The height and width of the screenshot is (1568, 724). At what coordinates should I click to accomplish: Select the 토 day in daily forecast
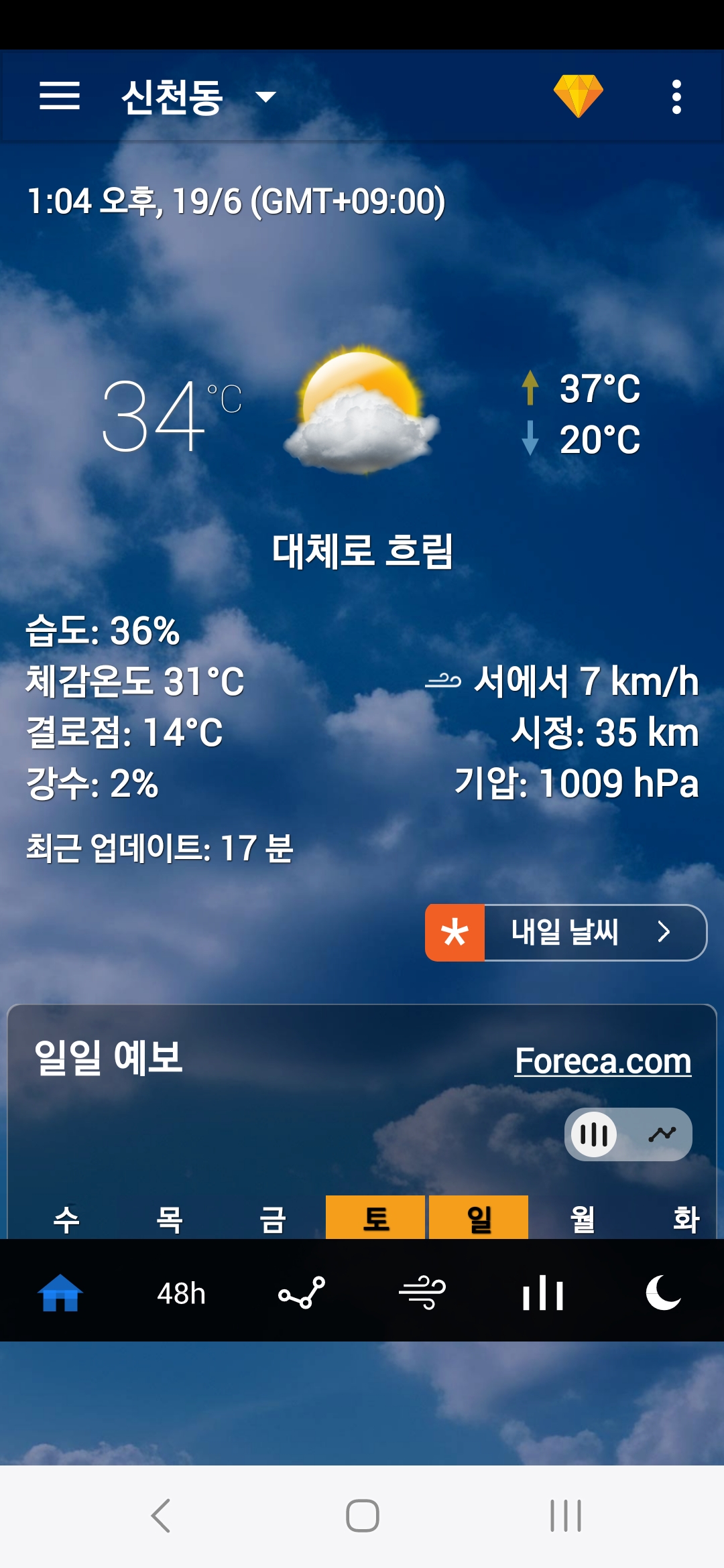point(375,1218)
